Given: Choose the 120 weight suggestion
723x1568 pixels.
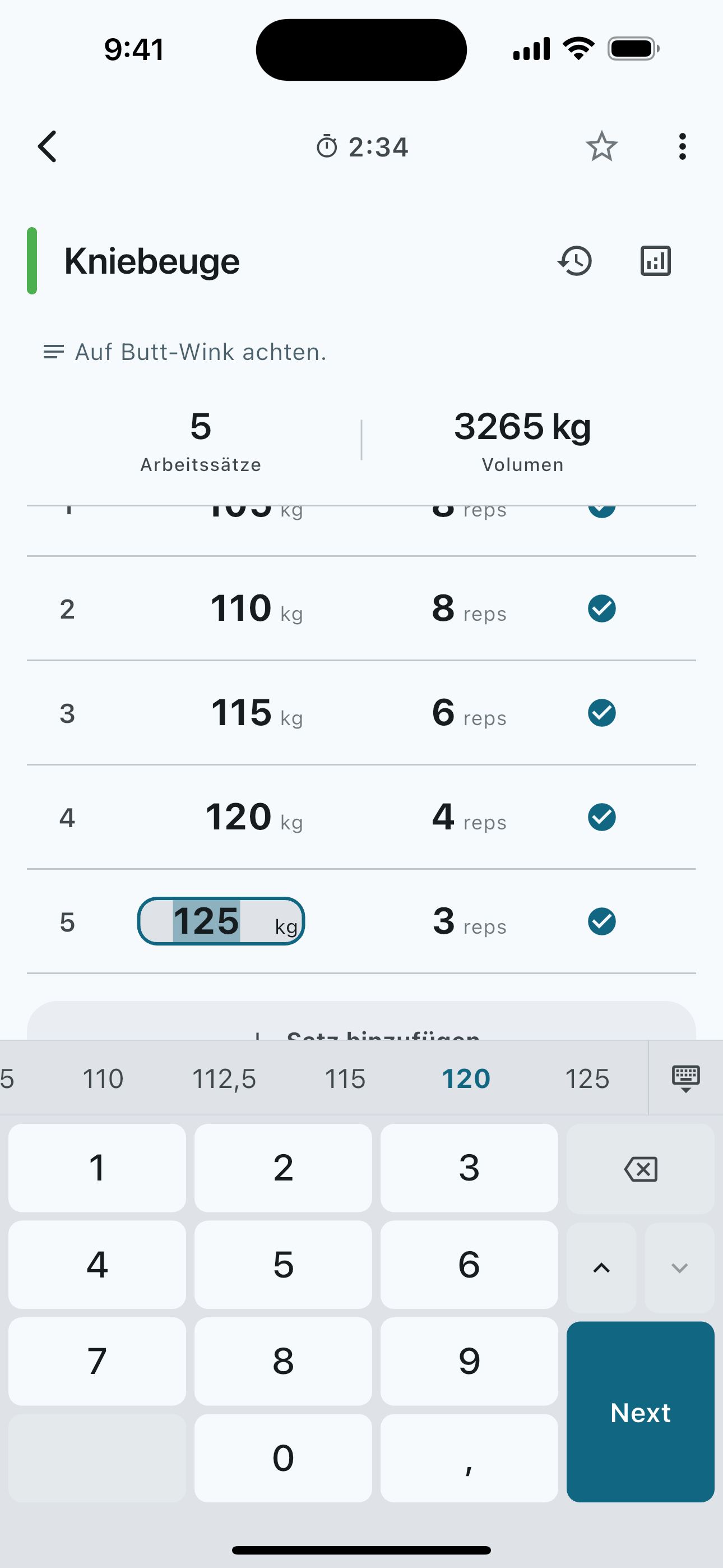Looking at the screenshot, I should click(x=466, y=1078).
